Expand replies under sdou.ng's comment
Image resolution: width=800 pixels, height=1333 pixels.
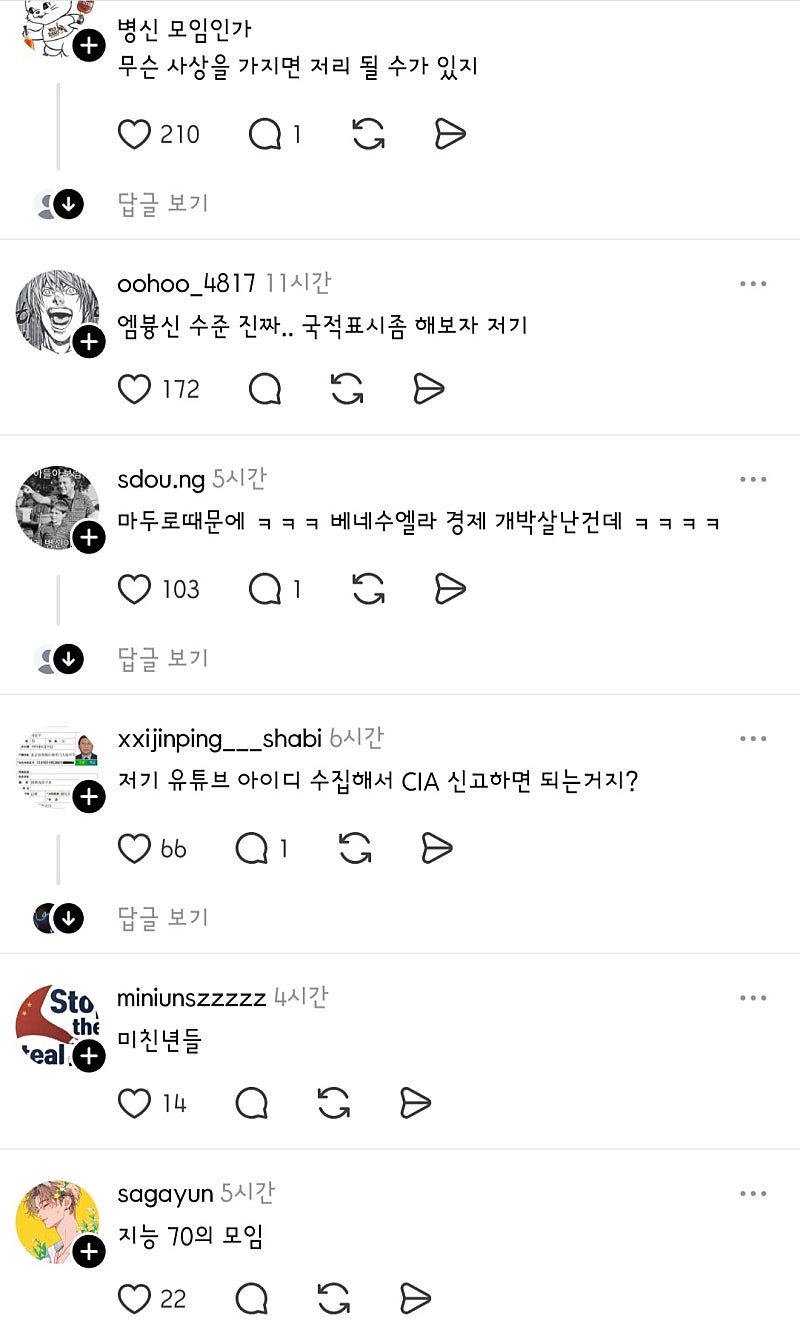point(163,658)
